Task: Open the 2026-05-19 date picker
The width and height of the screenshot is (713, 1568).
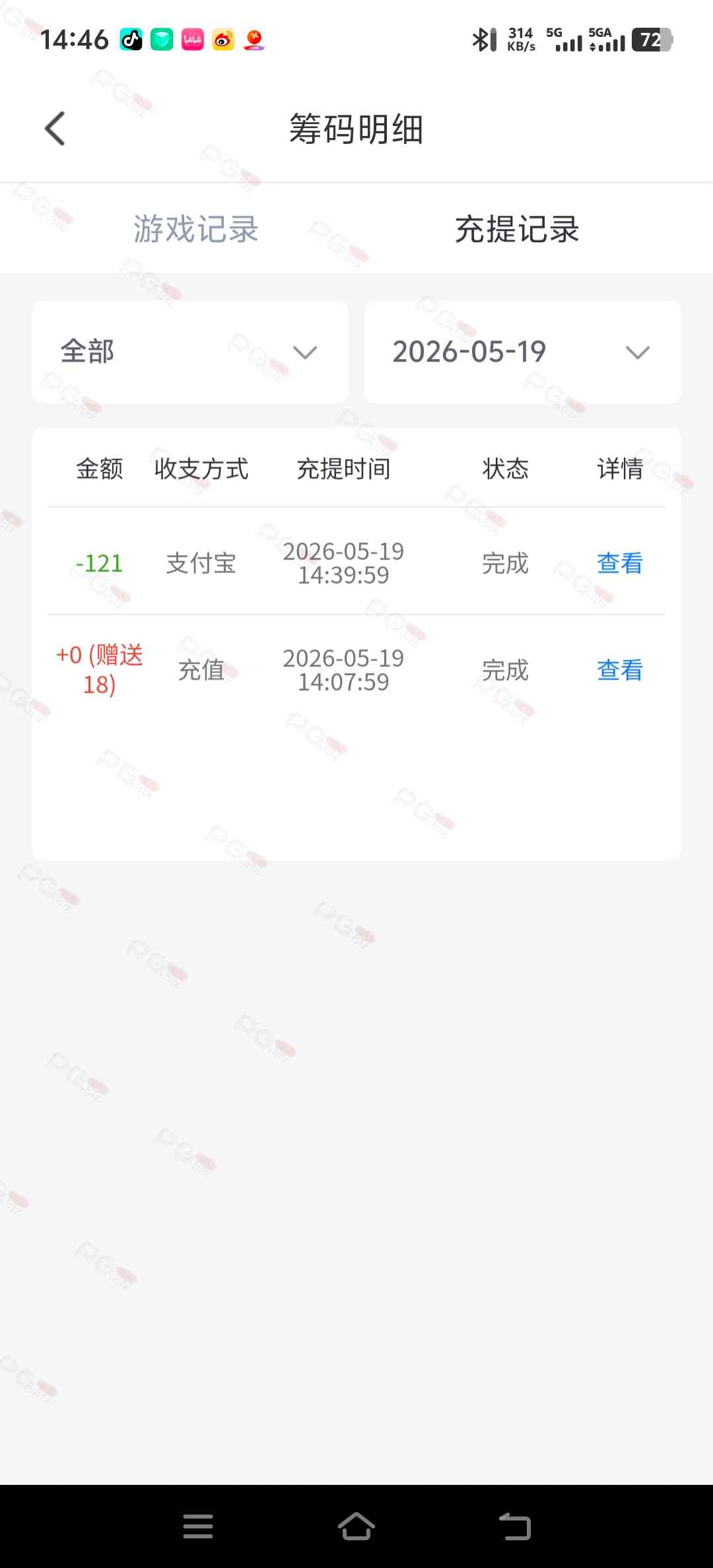Action: click(522, 352)
